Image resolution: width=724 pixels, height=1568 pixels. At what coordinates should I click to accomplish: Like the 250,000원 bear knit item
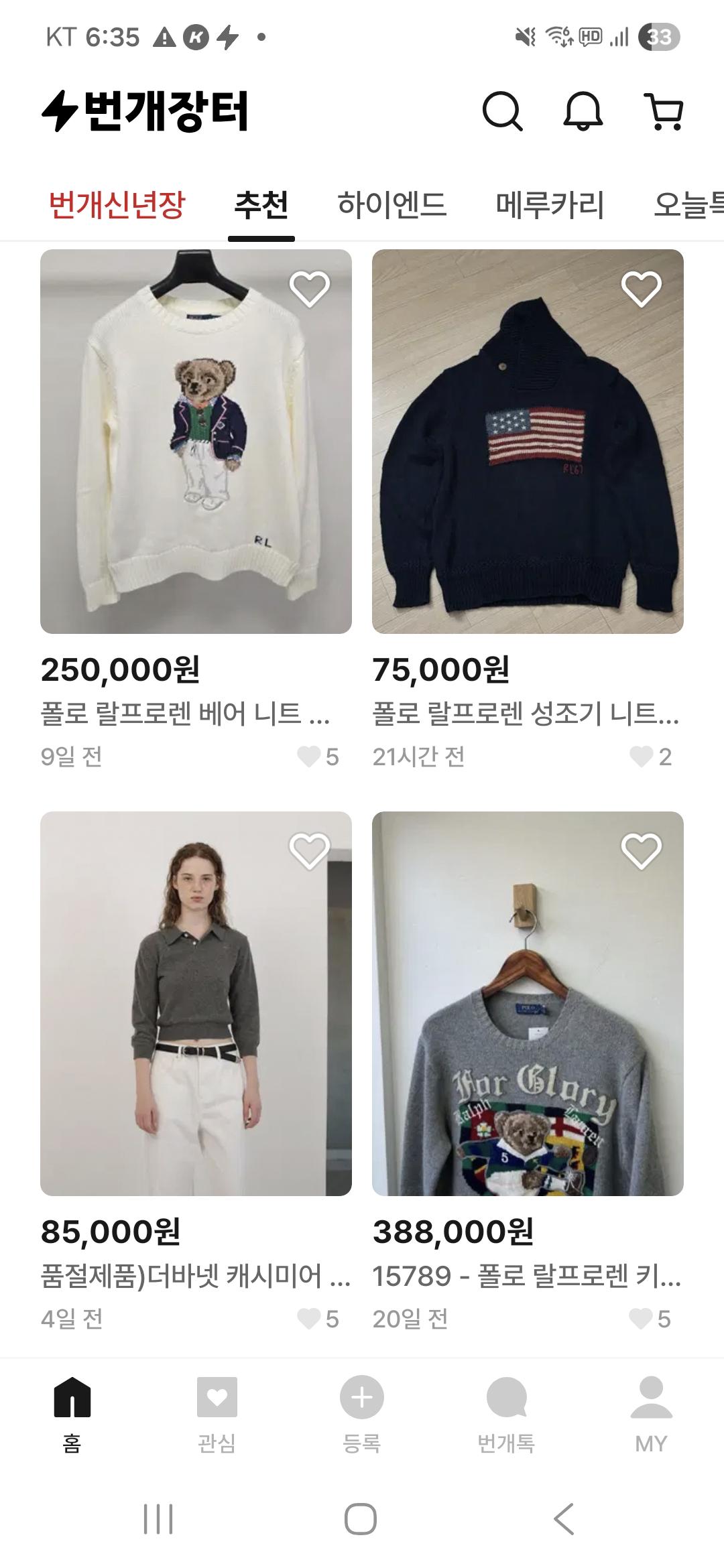(x=309, y=289)
